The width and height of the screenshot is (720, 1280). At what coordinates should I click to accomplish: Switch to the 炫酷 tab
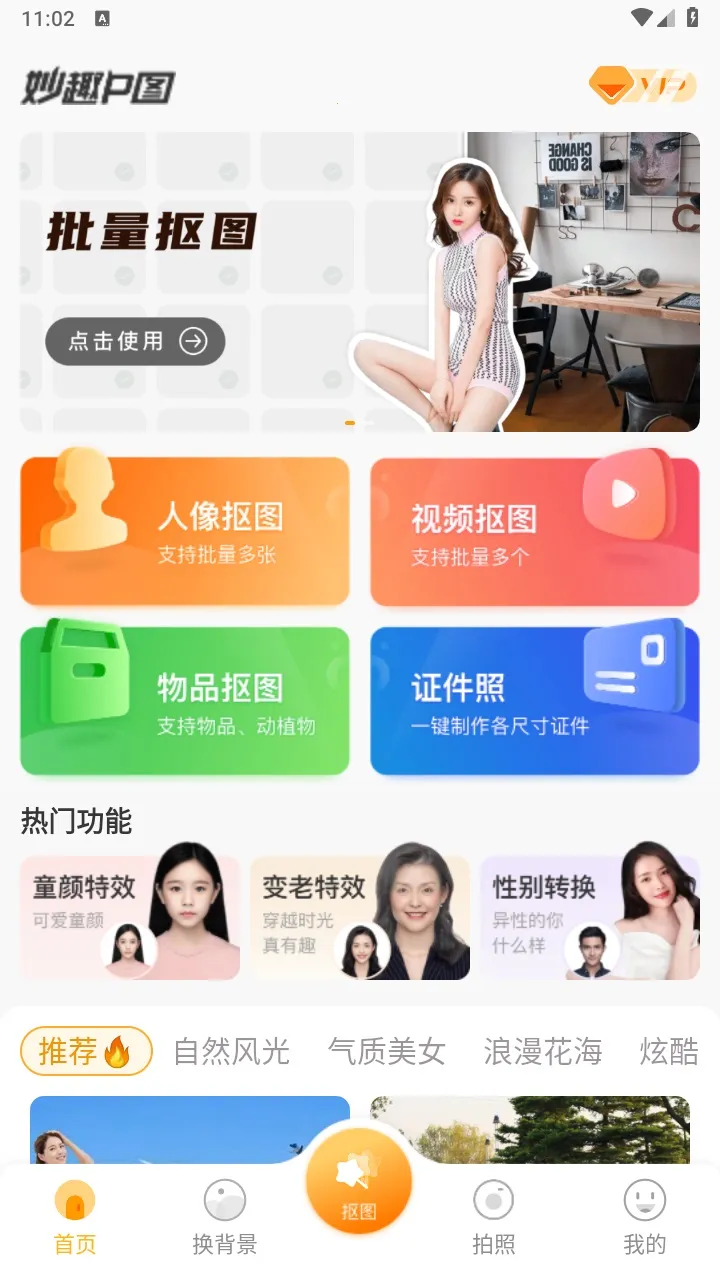click(x=668, y=1051)
